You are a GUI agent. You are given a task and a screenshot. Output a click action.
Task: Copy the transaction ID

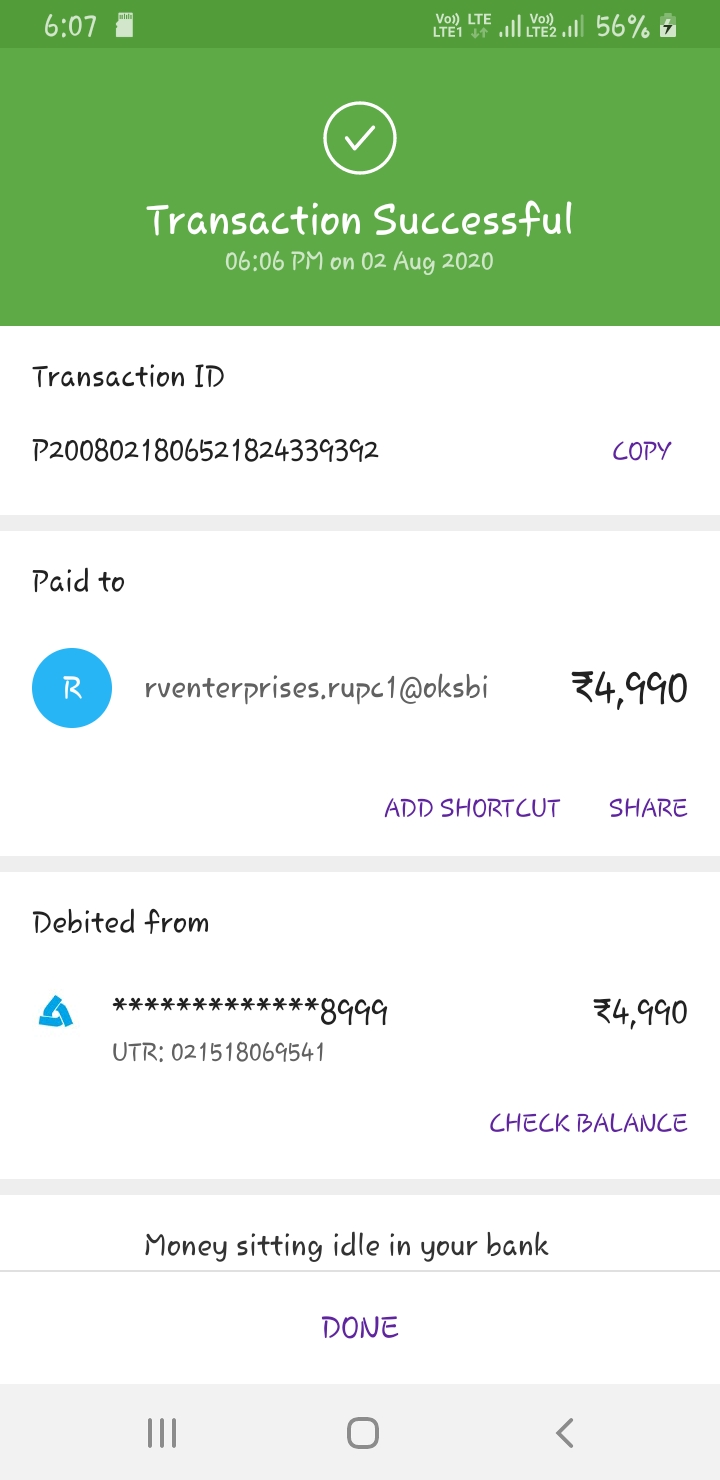(x=641, y=451)
